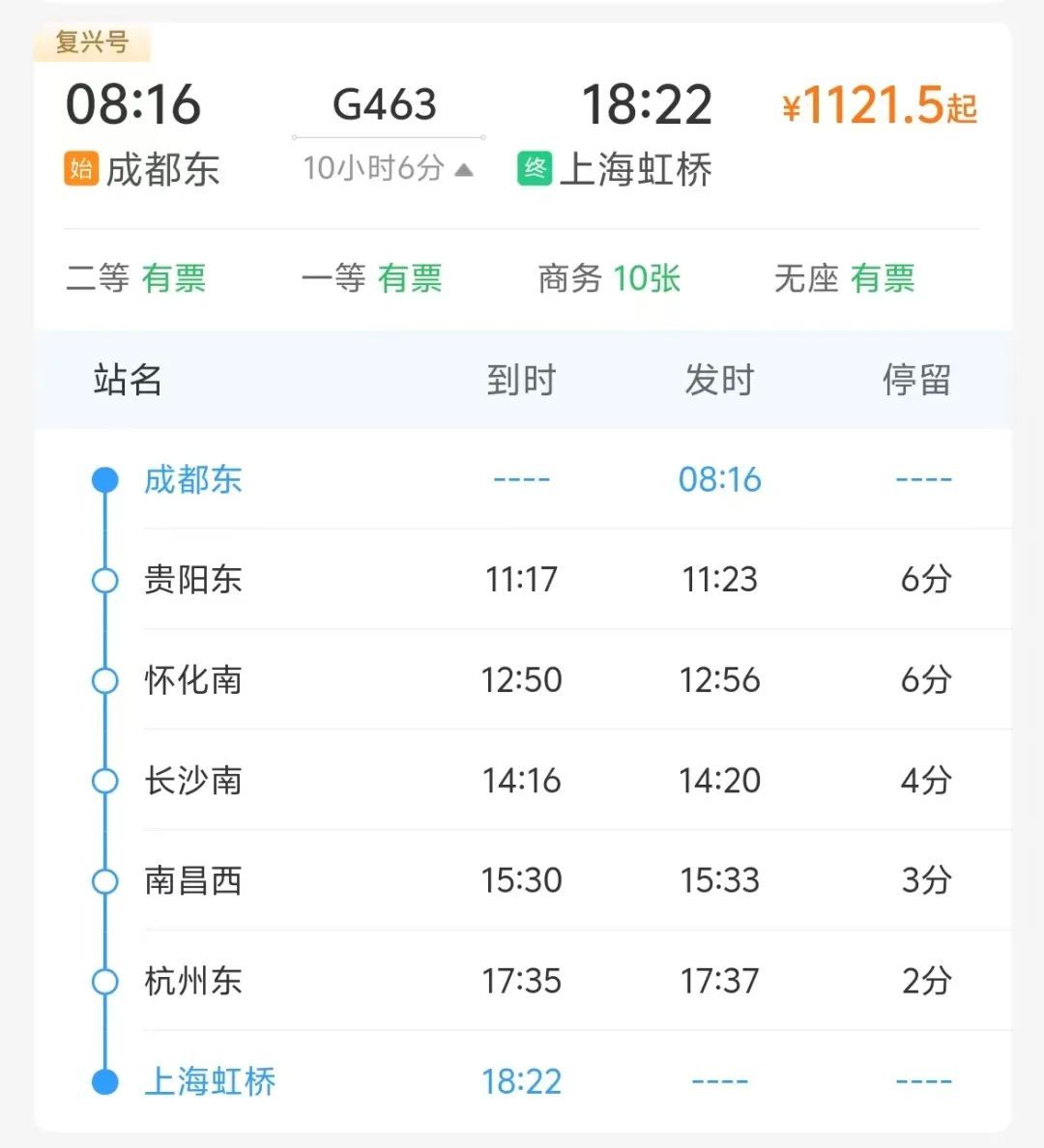Click the ¥1121.5起 price display
The height and width of the screenshot is (1148, 1044).
click(x=881, y=104)
